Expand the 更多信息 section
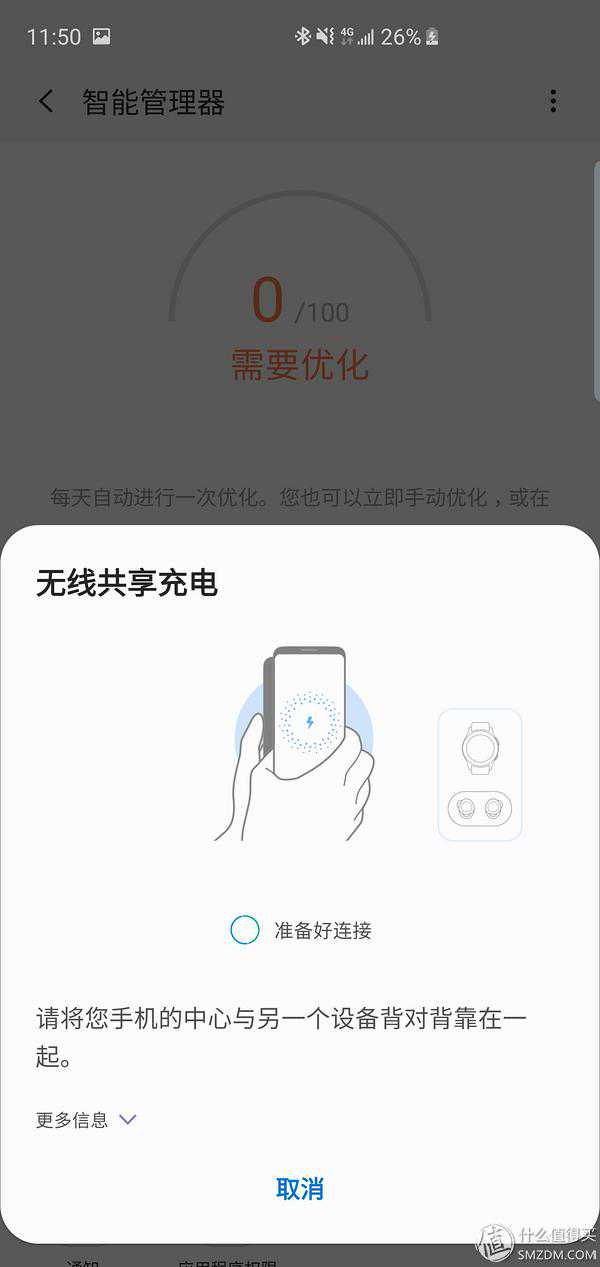The height and width of the screenshot is (1267, 600). click(86, 1120)
